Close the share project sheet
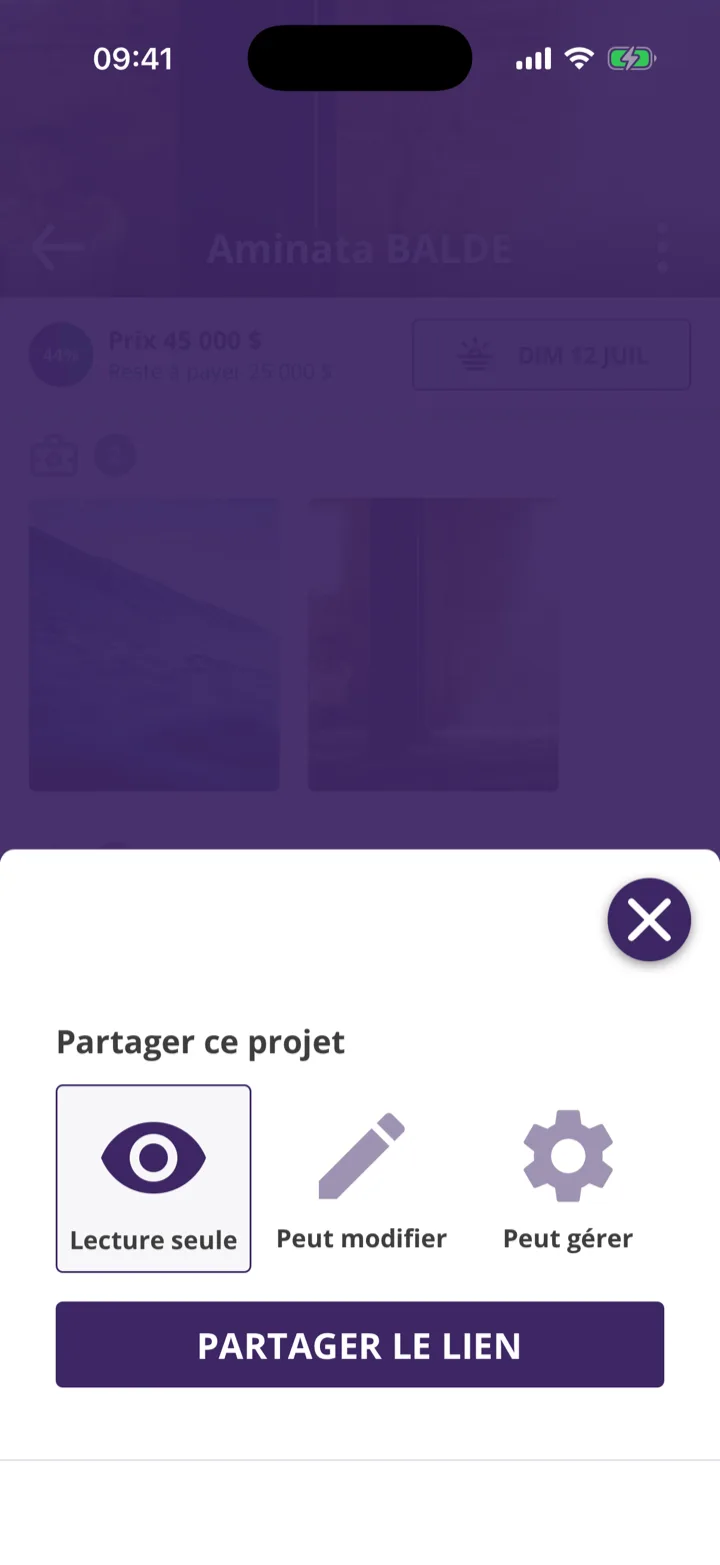This screenshot has width=720, height=1565. click(x=649, y=920)
